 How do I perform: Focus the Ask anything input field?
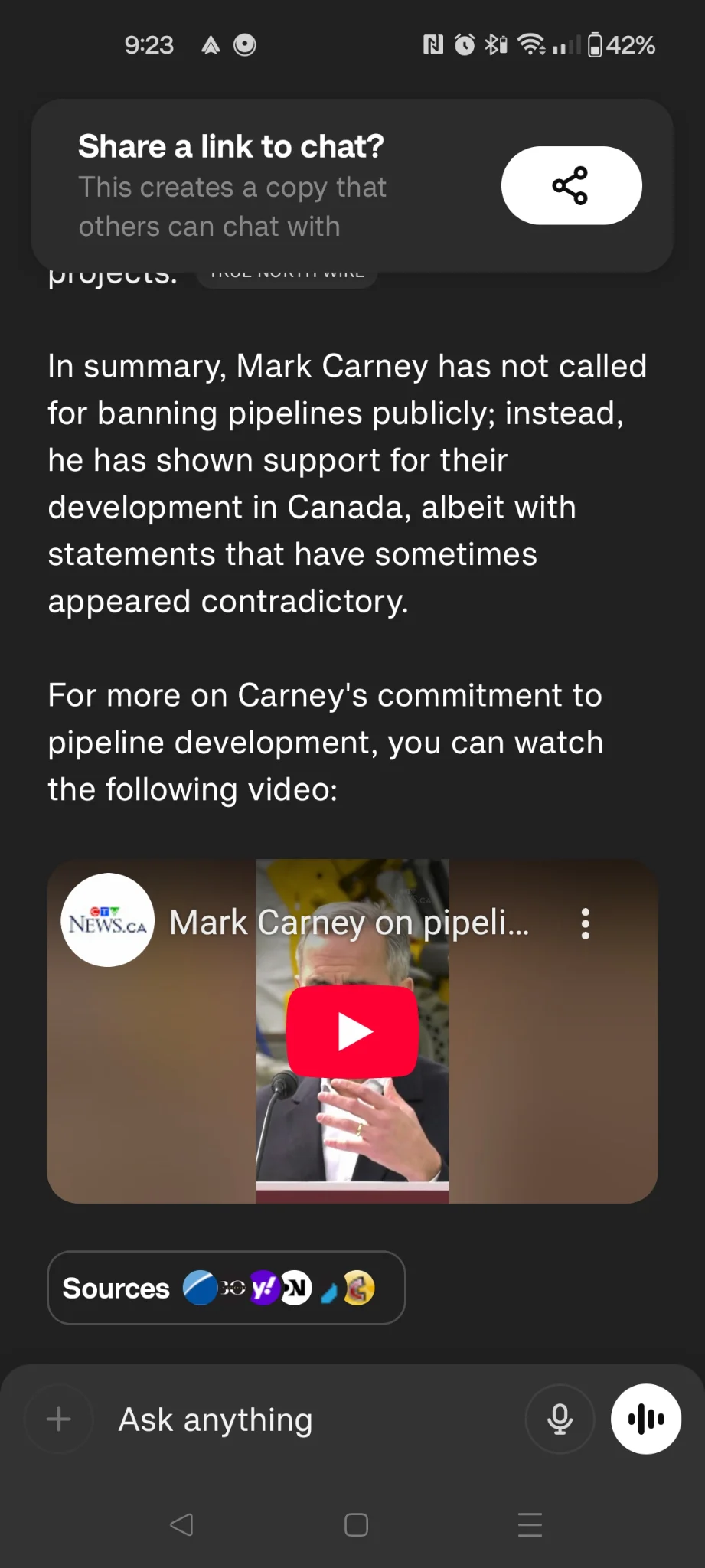[x=306, y=1419]
